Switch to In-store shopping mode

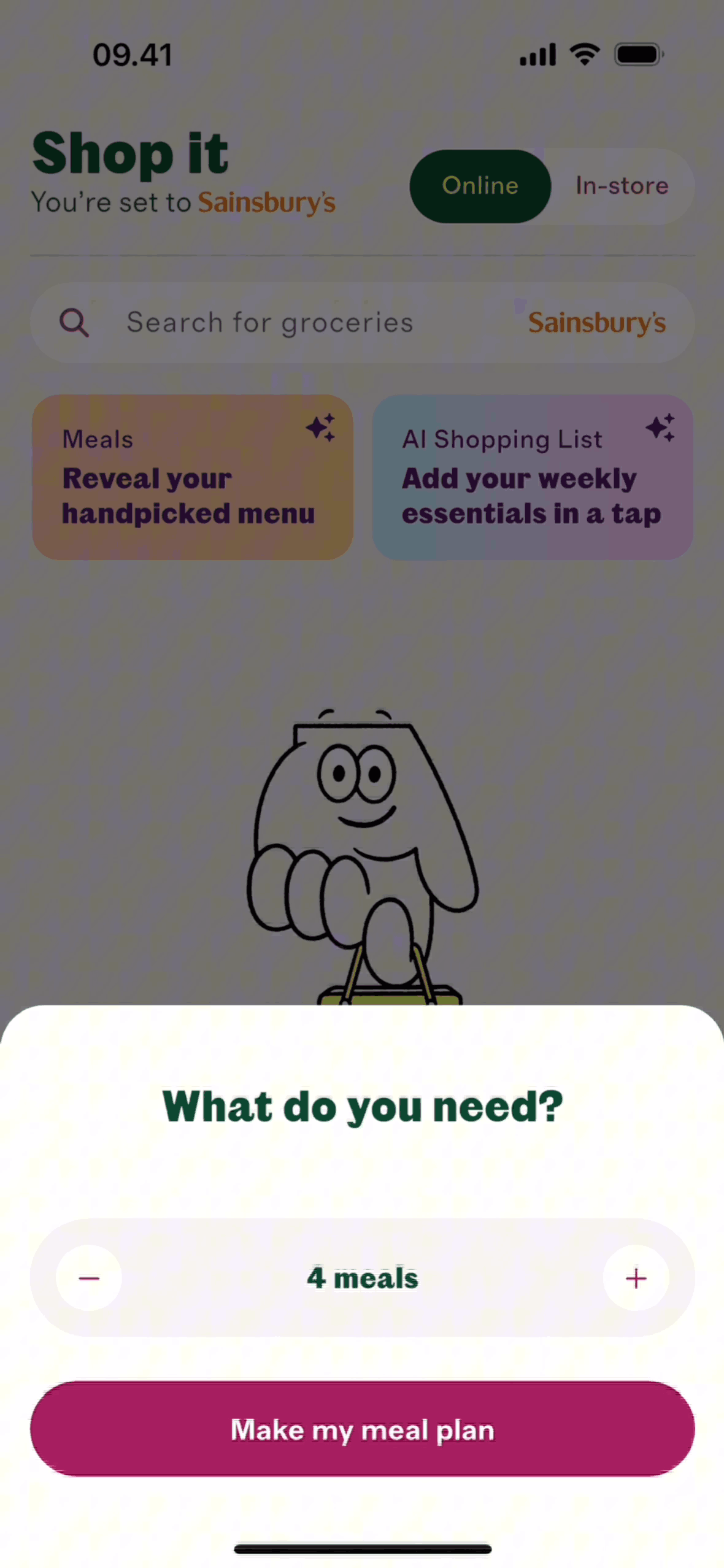[622, 186]
